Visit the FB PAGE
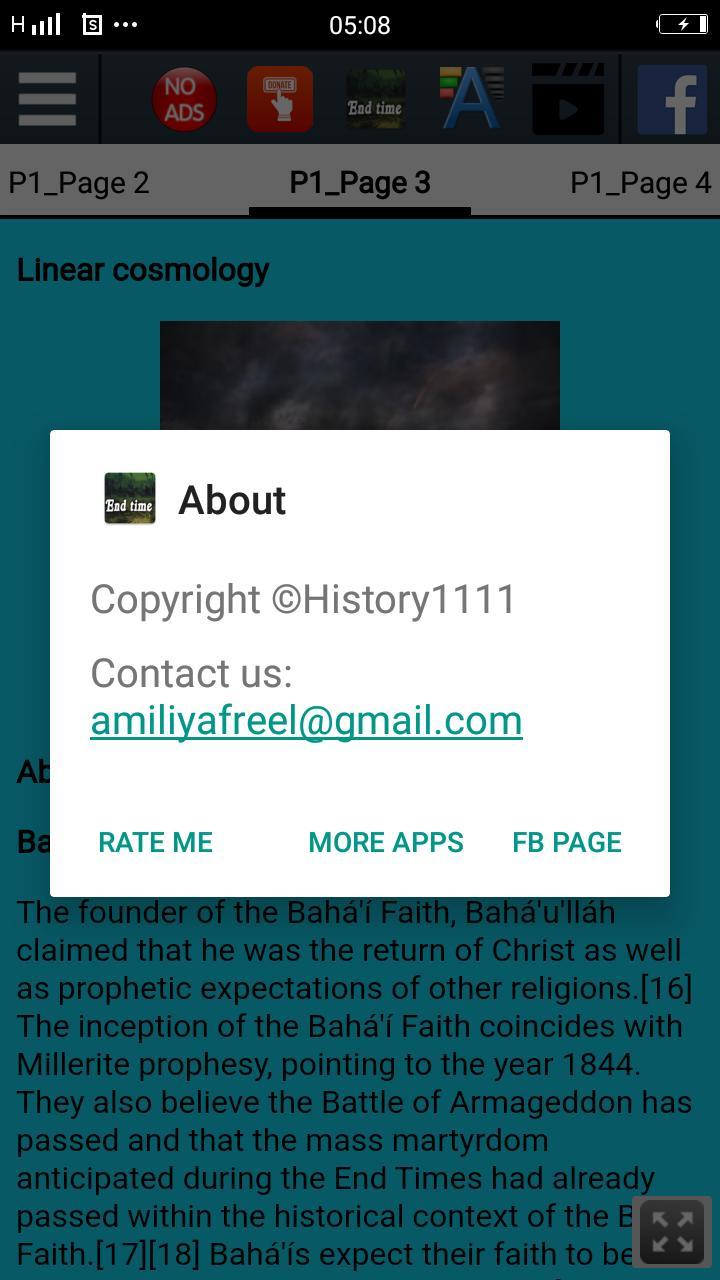 click(x=567, y=842)
